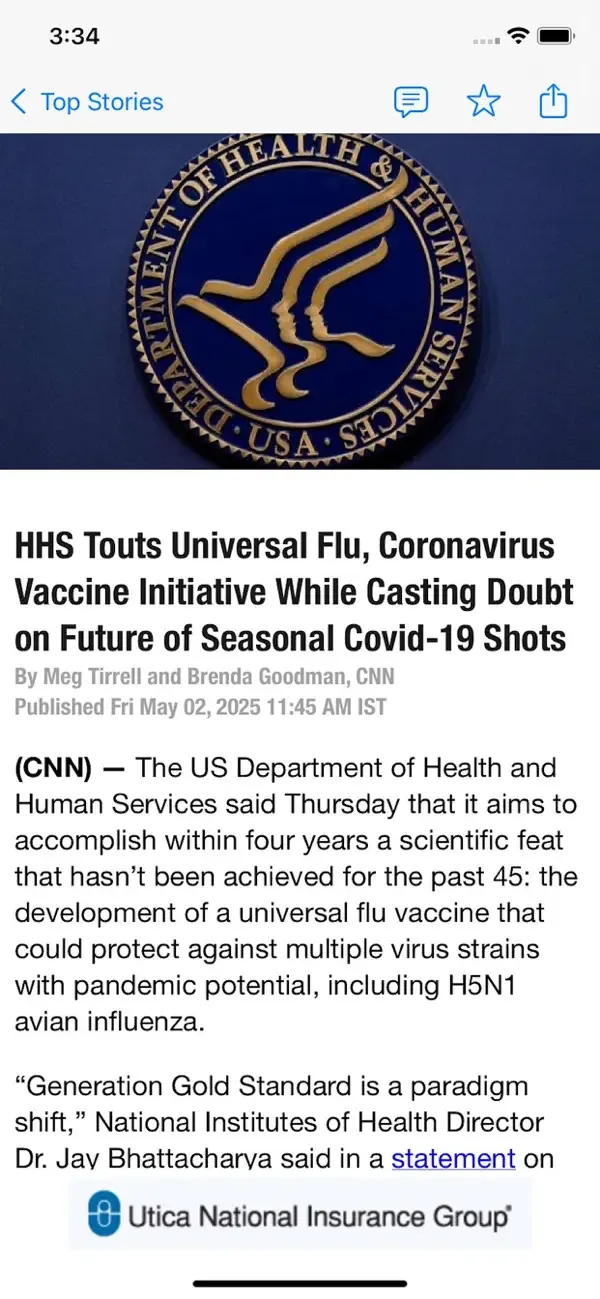The width and height of the screenshot is (600, 1299).
Task: Open the underlined statement link
Action: pyautogui.click(x=453, y=1158)
